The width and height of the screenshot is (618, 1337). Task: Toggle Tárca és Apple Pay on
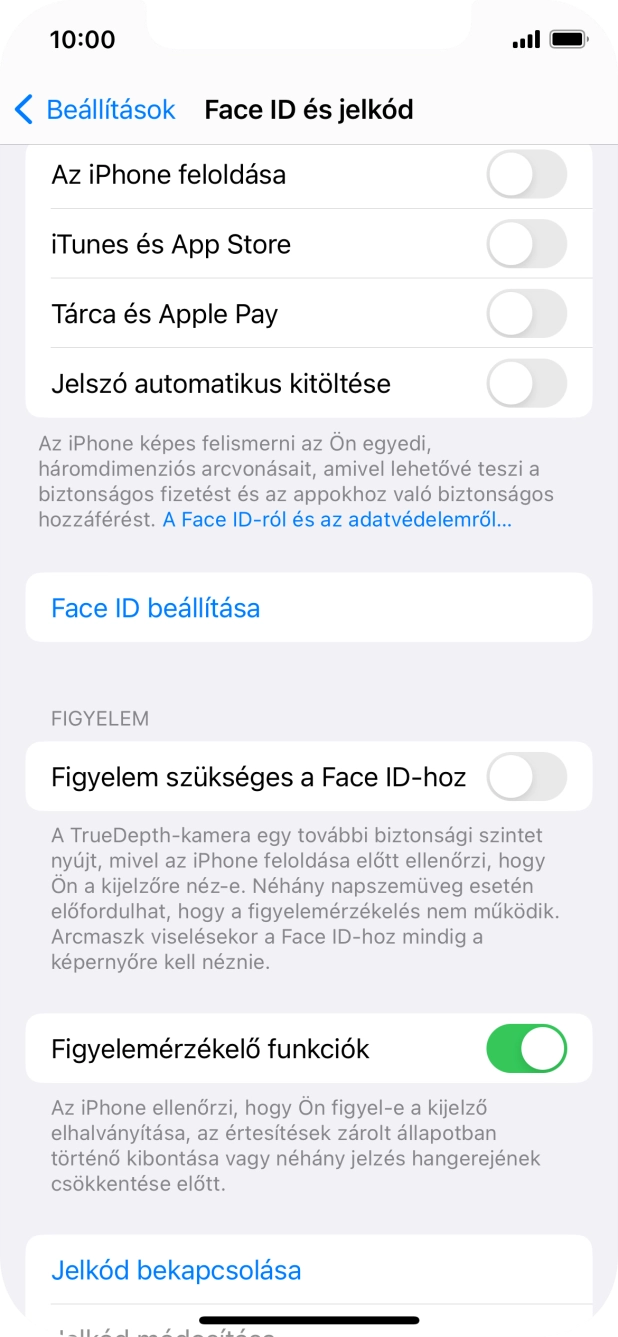pos(526,314)
